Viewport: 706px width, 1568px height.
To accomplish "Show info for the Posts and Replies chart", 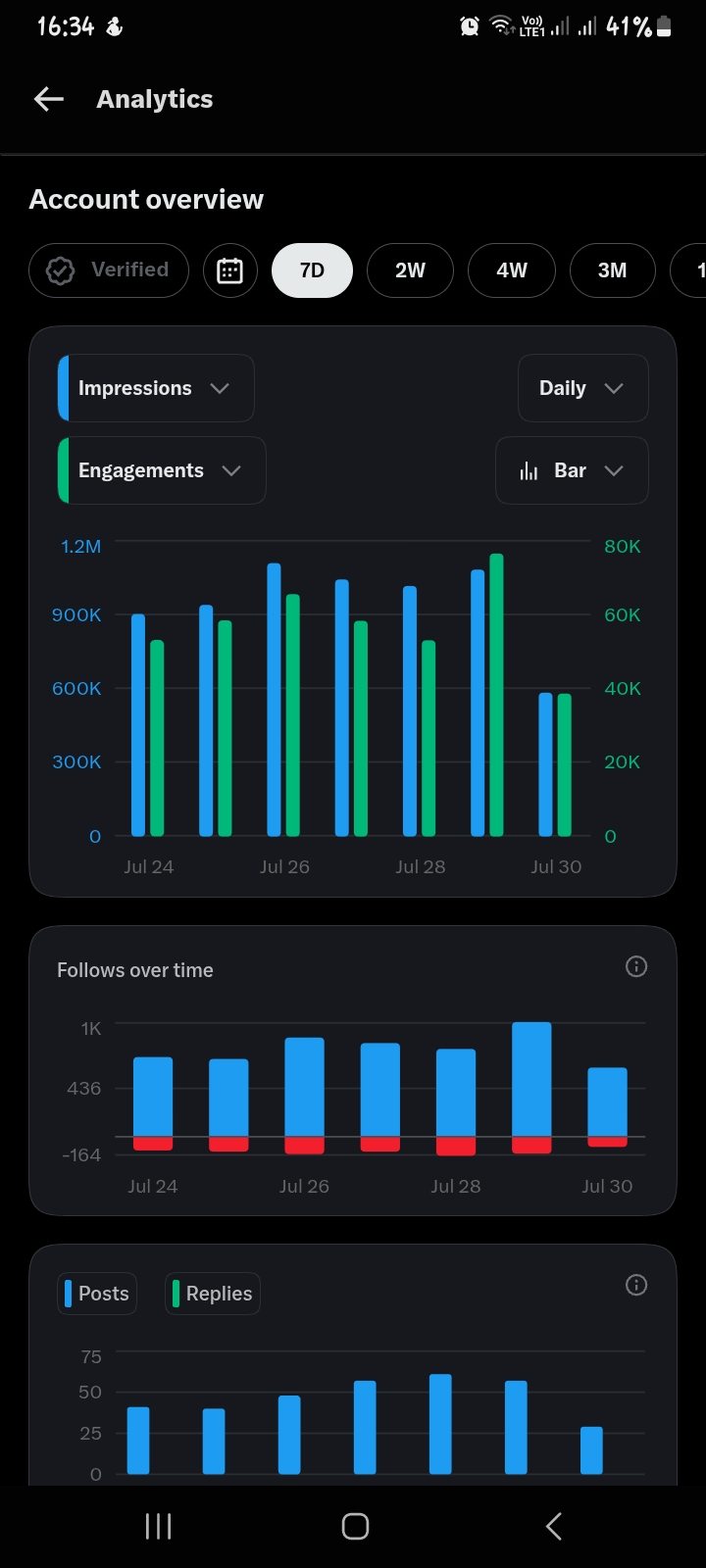I will pyautogui.click(x=636, y=1285).
